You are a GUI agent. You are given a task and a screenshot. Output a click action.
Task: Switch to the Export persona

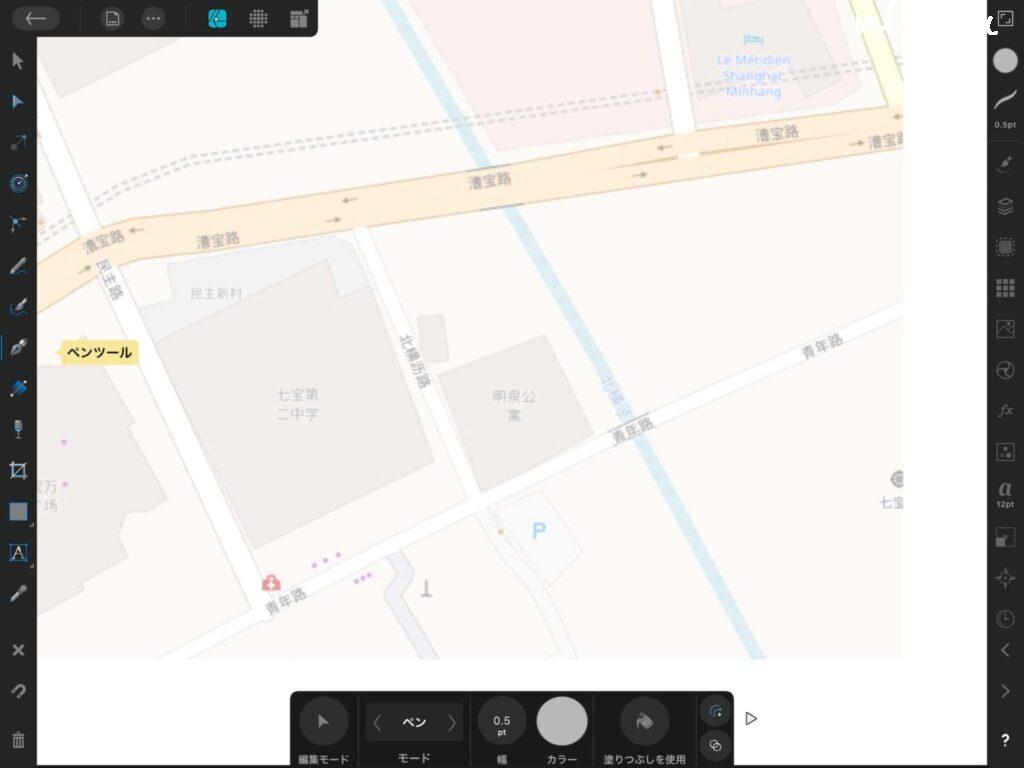coord(298,18)
